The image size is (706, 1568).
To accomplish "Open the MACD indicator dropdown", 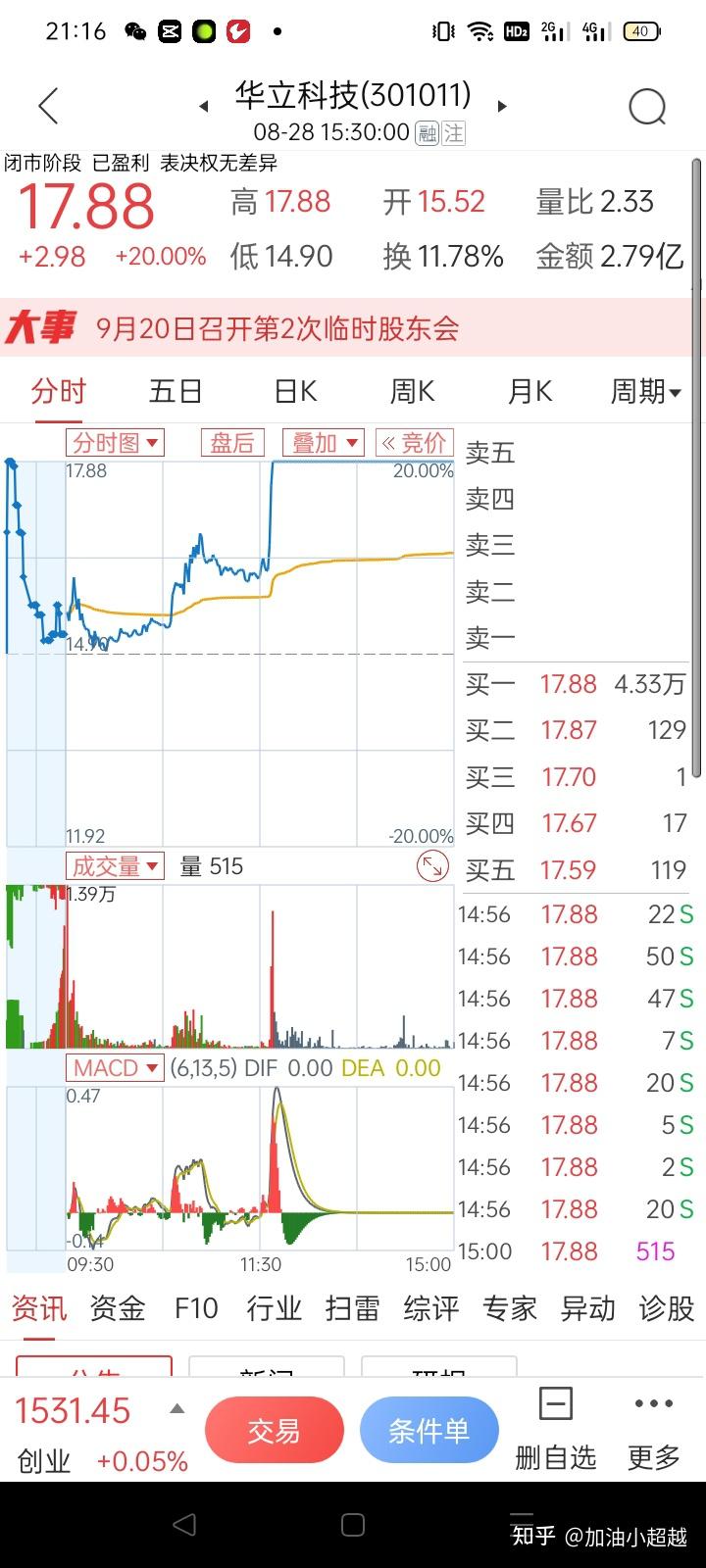I will pyautogui.click(x=114, y=1068).
